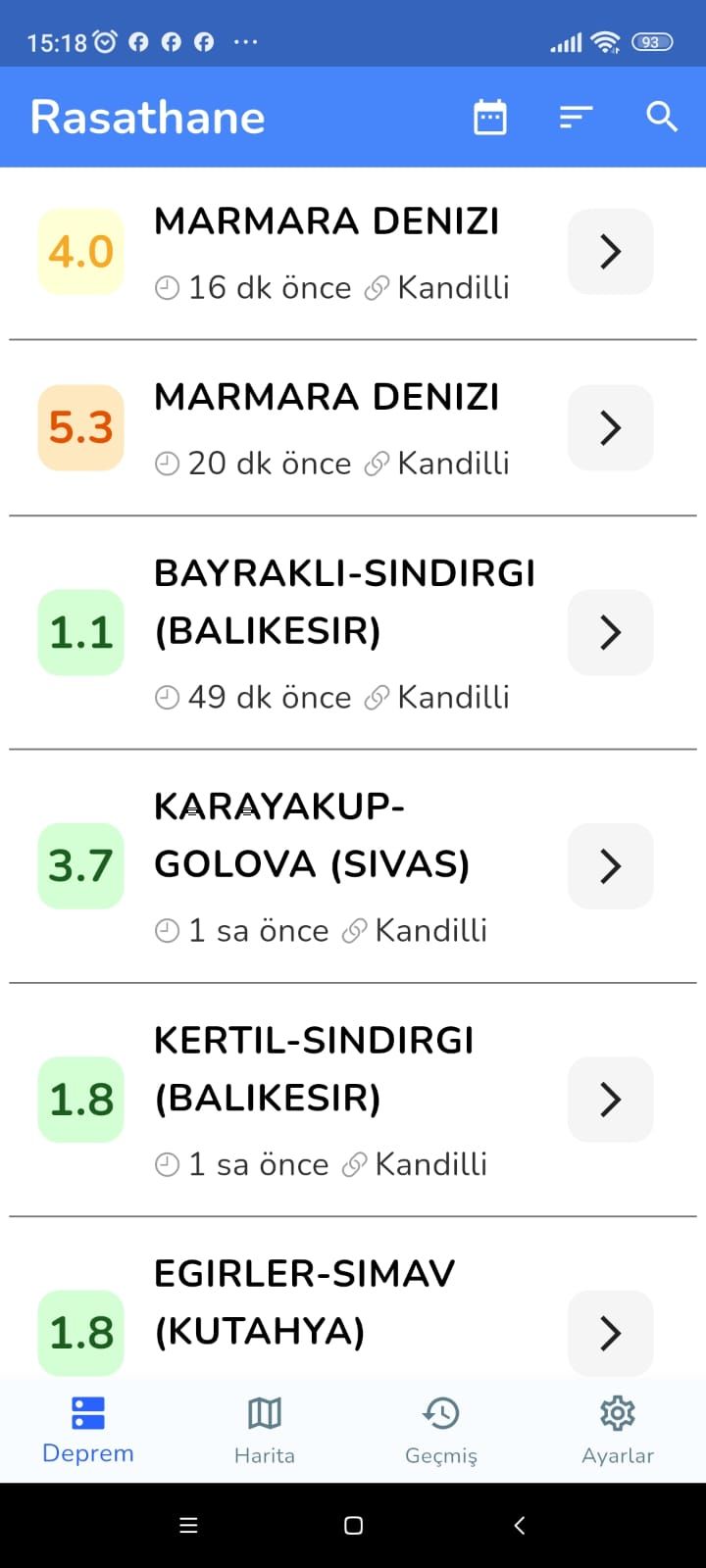Open the Ayarlar tab

pyautogui.click(x=618, y=1429)
